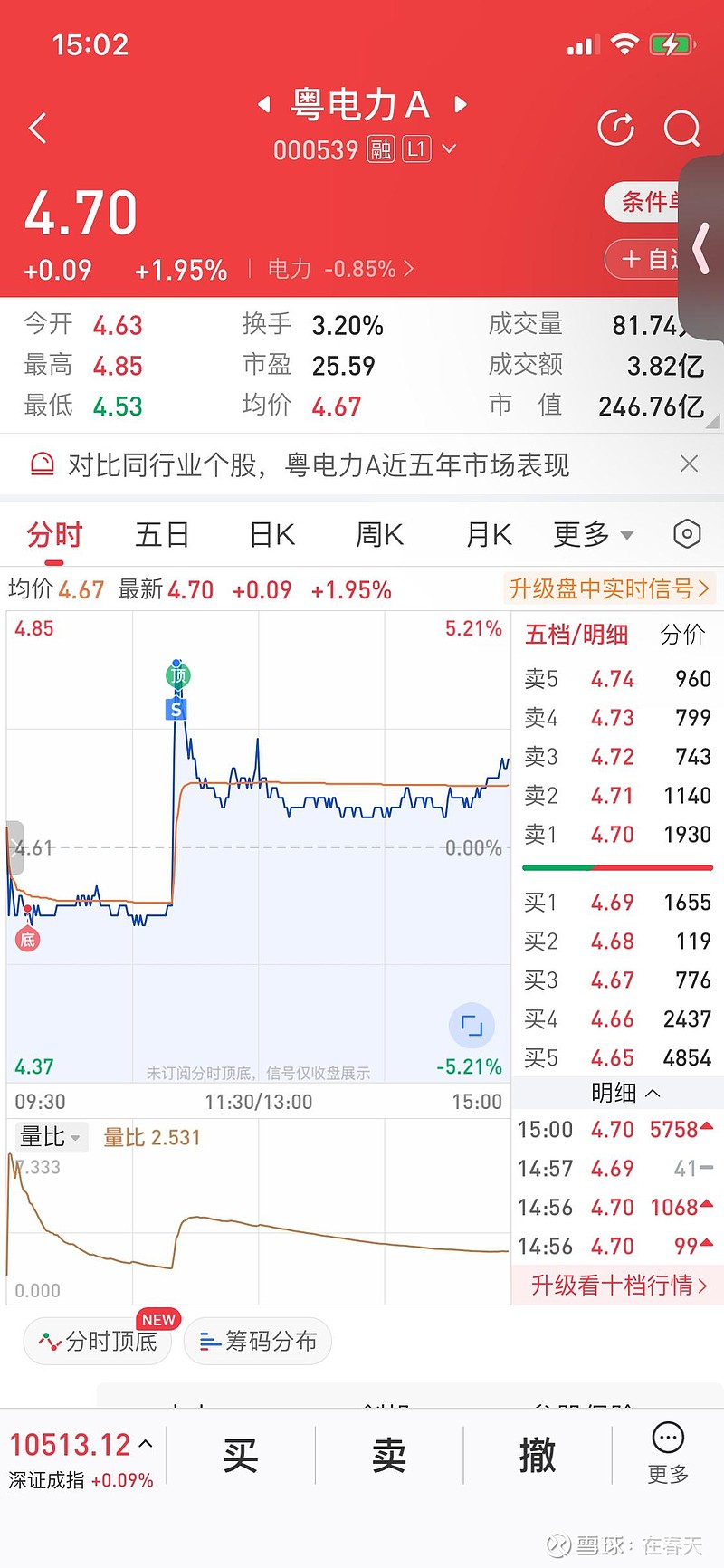Select the 周K chart tab
The height and width of the screenshot is (1568, 724).
coord(379,535)
